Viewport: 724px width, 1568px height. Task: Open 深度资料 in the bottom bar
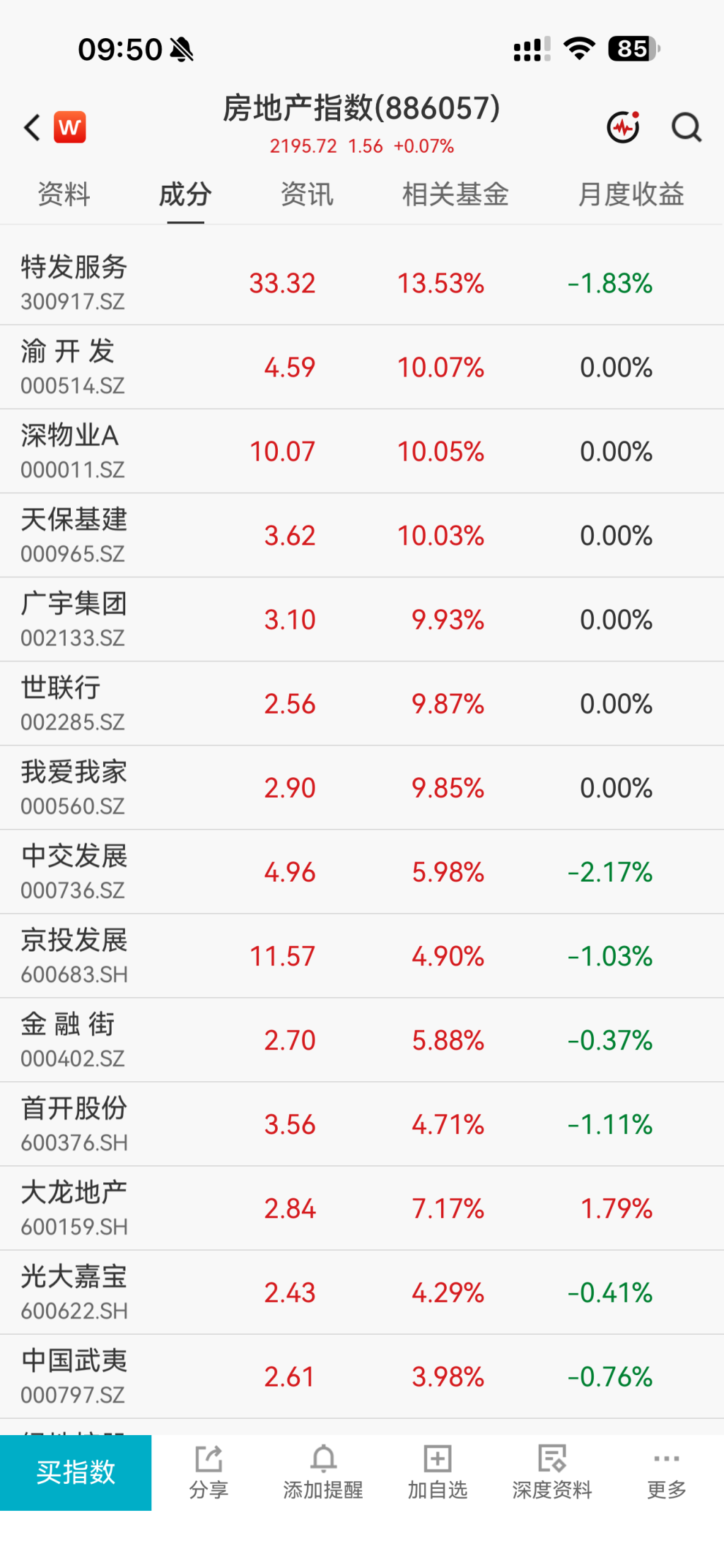click(552, 1473)
